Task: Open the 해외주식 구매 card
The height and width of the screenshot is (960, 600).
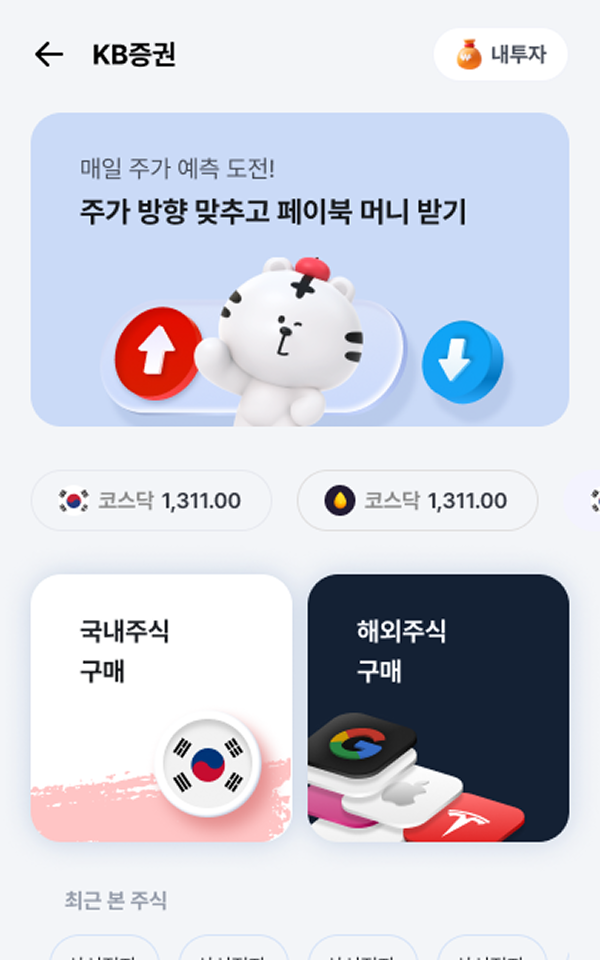Action: click(438, 708)
